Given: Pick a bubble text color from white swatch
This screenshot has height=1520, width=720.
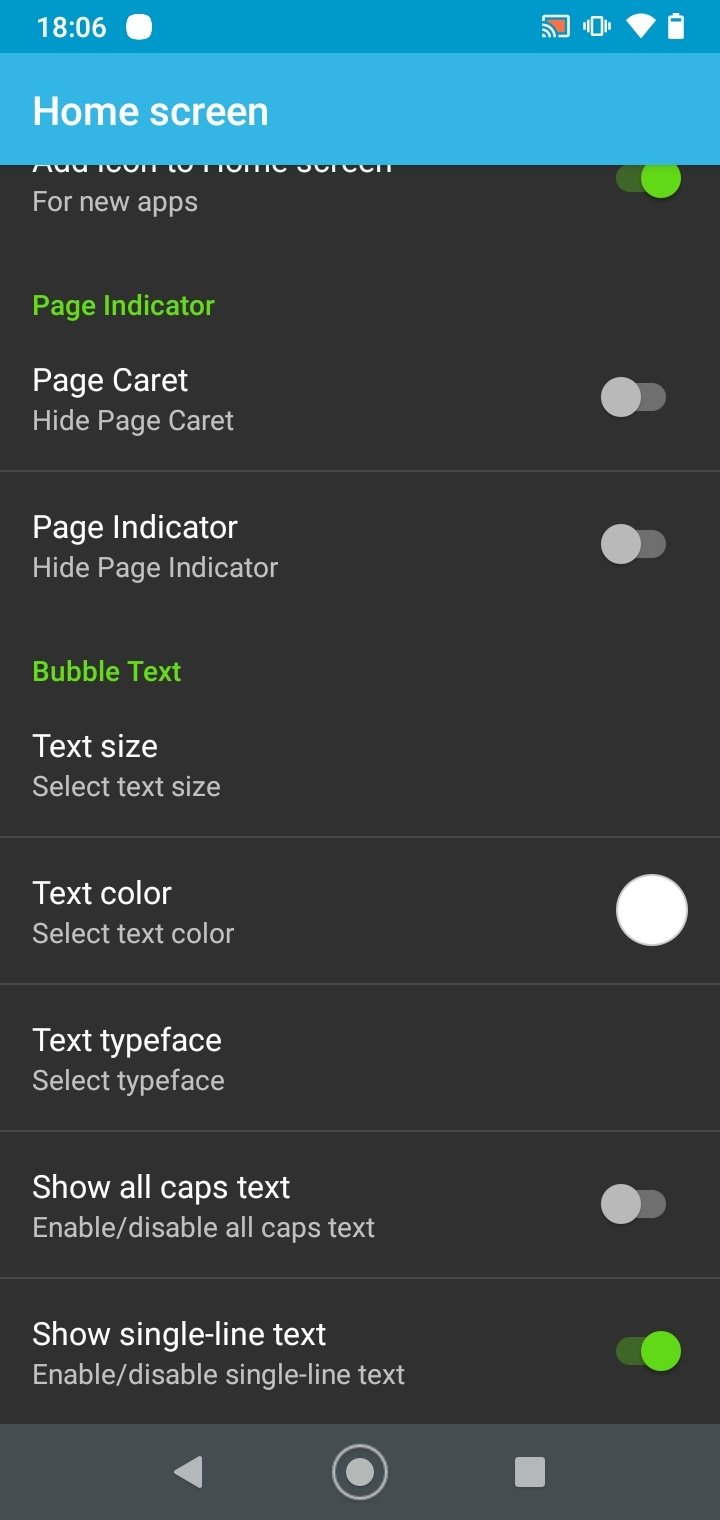Looking at the screenshot, I should [652, 910].
